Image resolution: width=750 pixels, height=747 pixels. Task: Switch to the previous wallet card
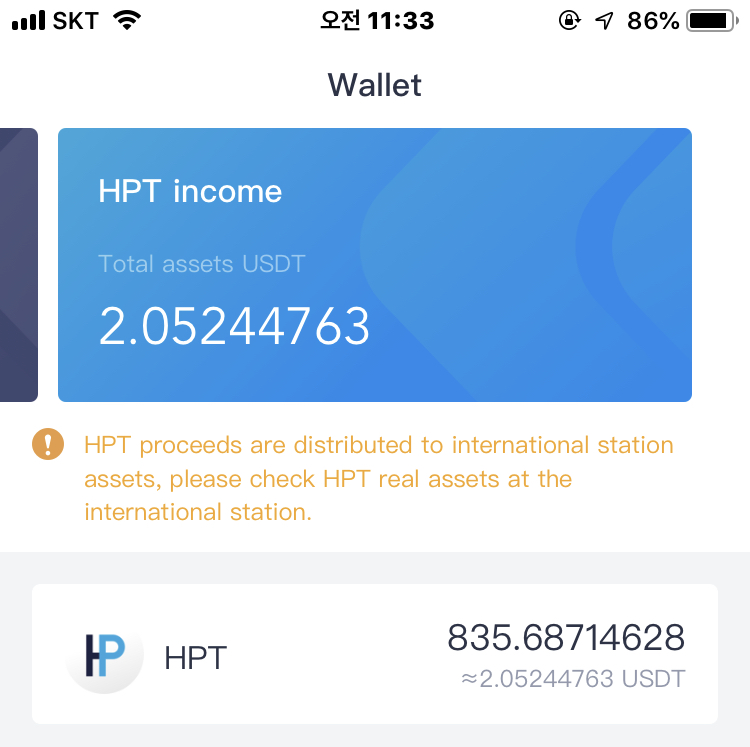click(18, 265)
